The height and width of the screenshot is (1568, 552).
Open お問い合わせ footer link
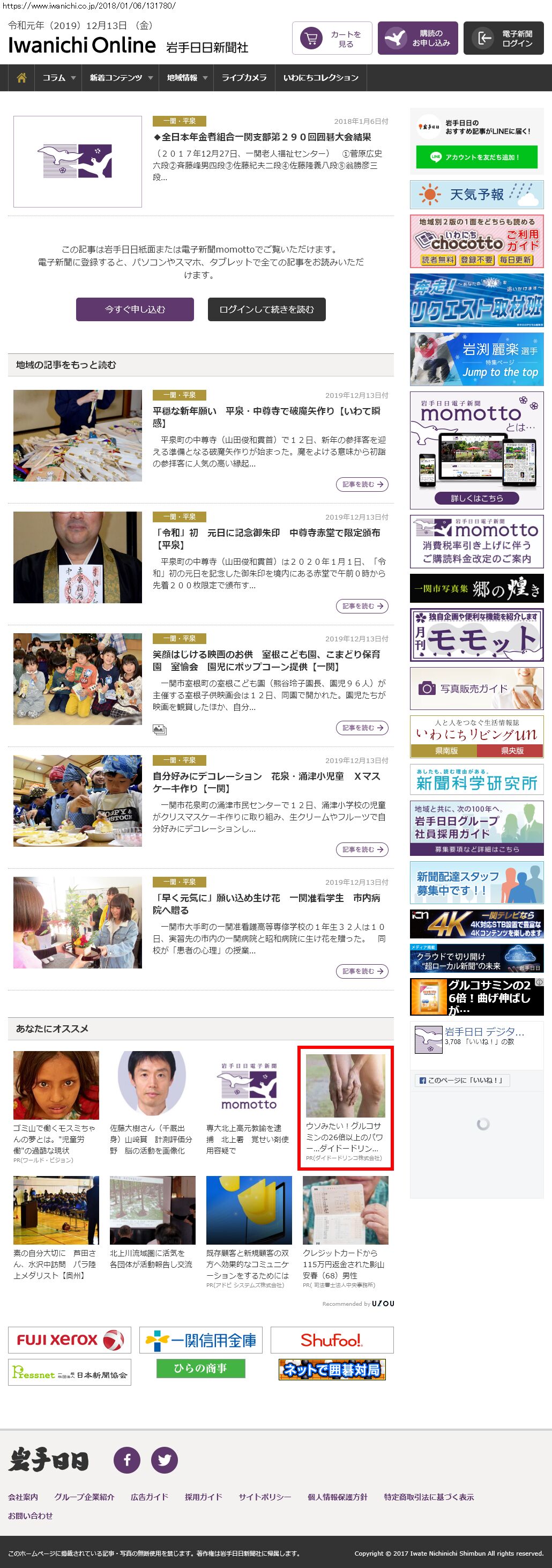(x=31, y=1515)
